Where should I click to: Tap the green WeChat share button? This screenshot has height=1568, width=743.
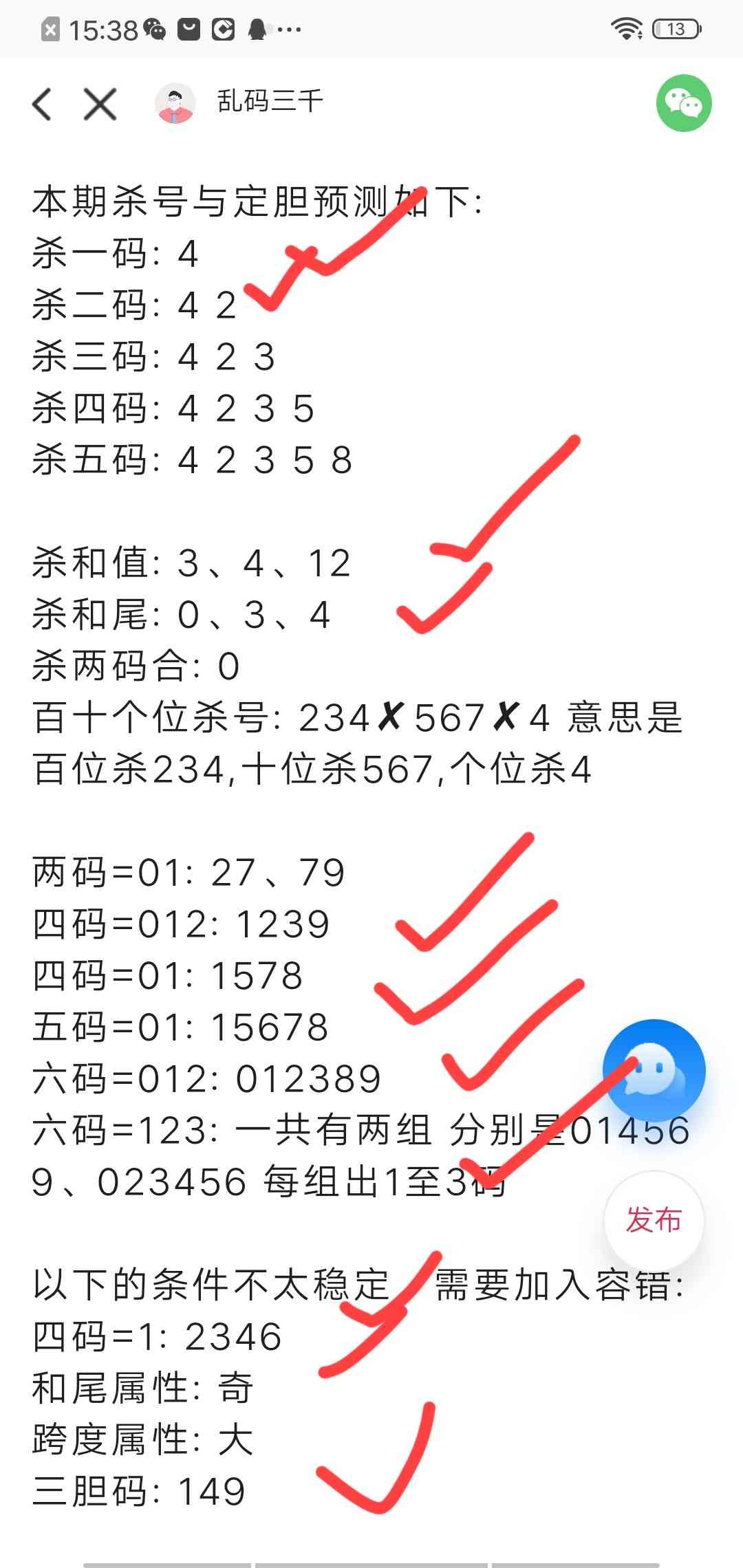(684, 103)
